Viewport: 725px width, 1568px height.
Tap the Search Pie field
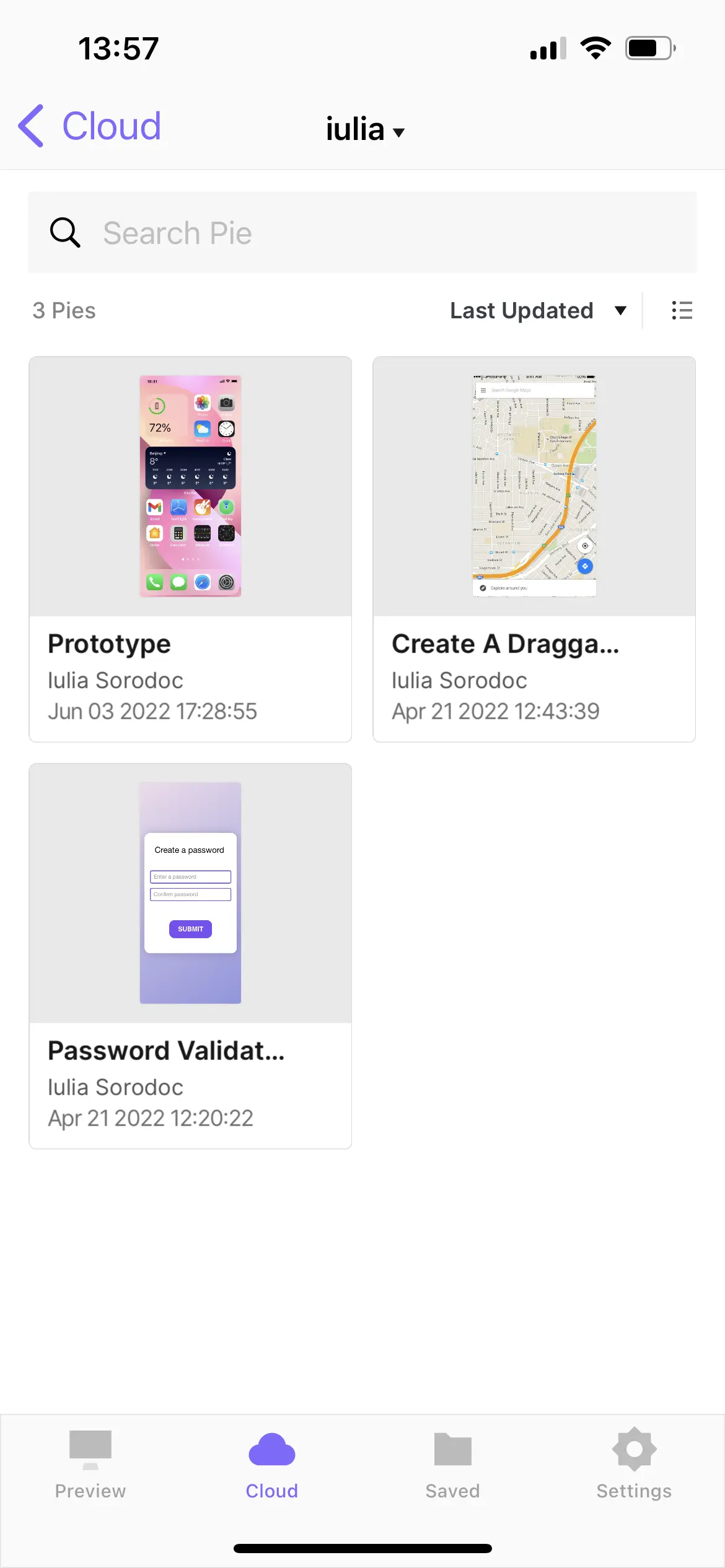(x=362, y=233)
